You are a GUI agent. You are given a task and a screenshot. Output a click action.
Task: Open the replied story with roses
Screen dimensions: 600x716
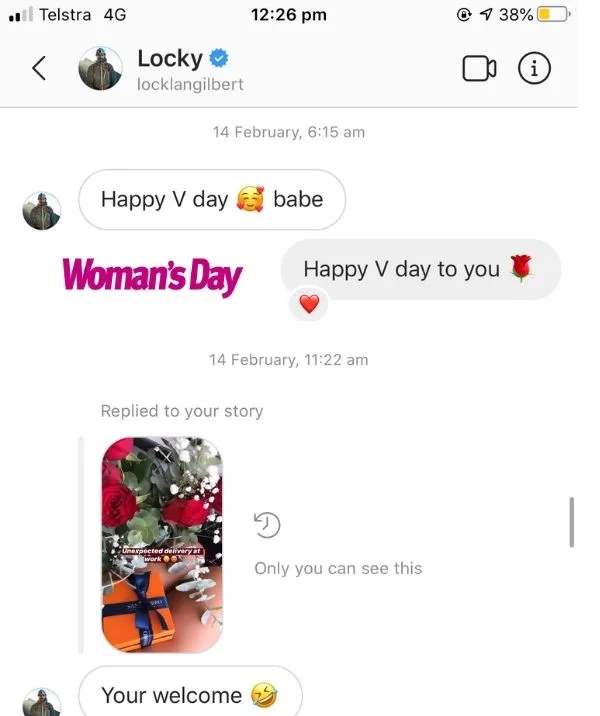tap(162, 545)
